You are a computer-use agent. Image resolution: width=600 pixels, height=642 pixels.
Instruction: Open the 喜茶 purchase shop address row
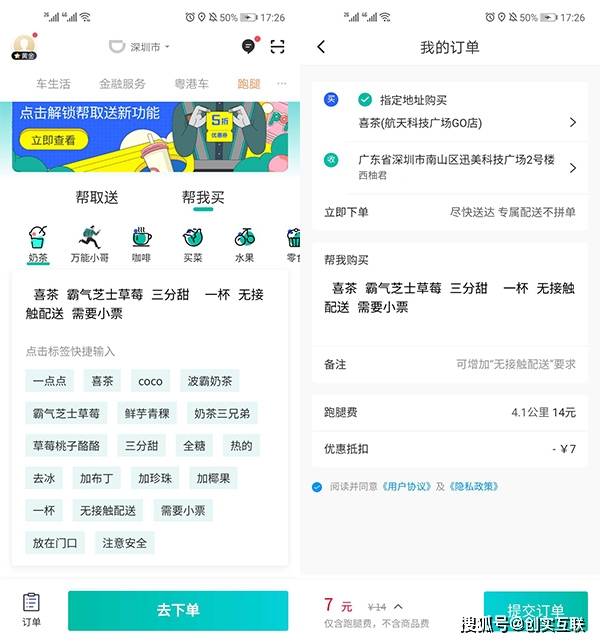[x=450, y=122]
